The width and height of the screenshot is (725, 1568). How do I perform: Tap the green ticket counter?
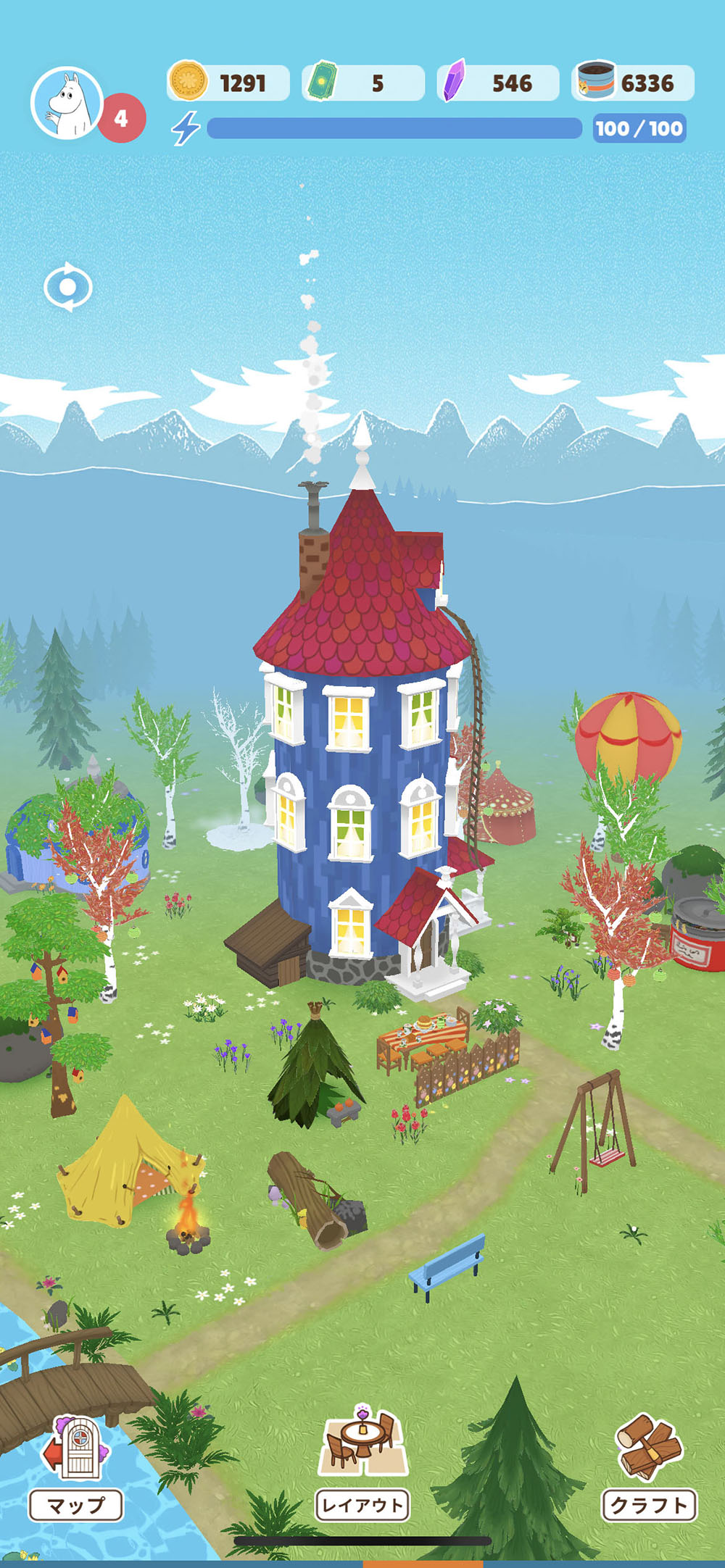[x=363, y=82]
